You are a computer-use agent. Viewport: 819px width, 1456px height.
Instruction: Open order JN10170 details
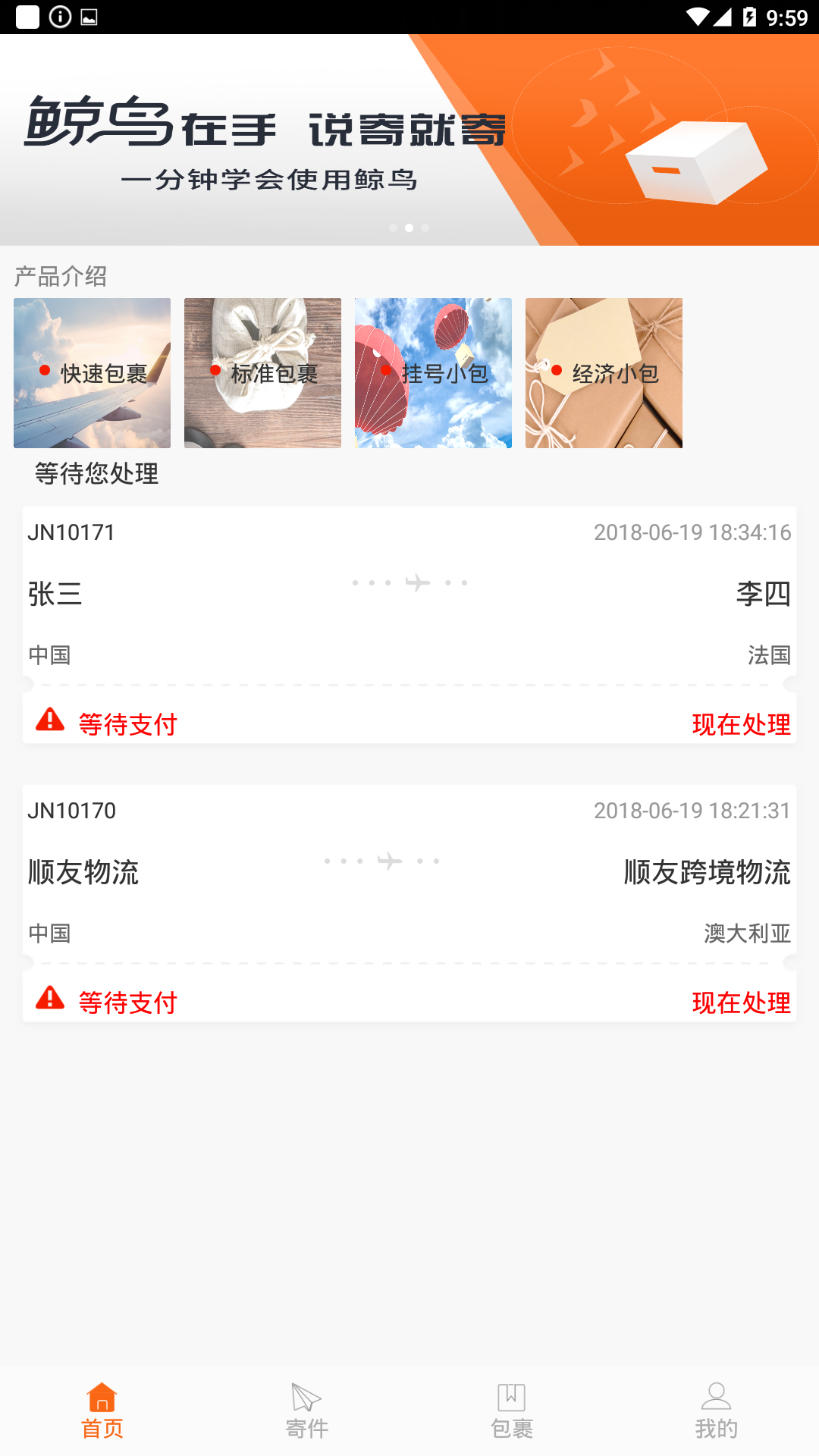click(409, 872)
